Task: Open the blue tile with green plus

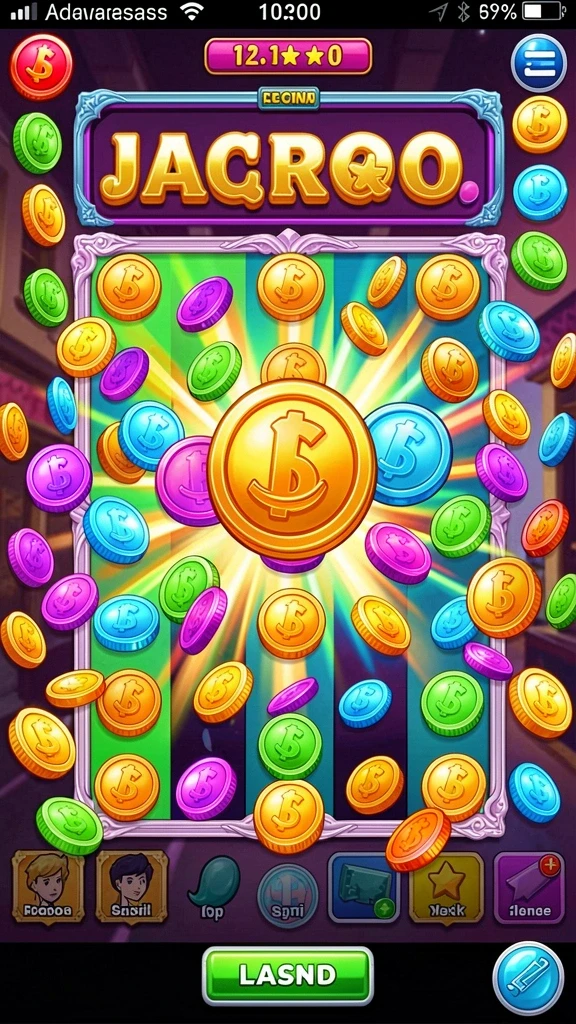Action: (x=363, y=887)
